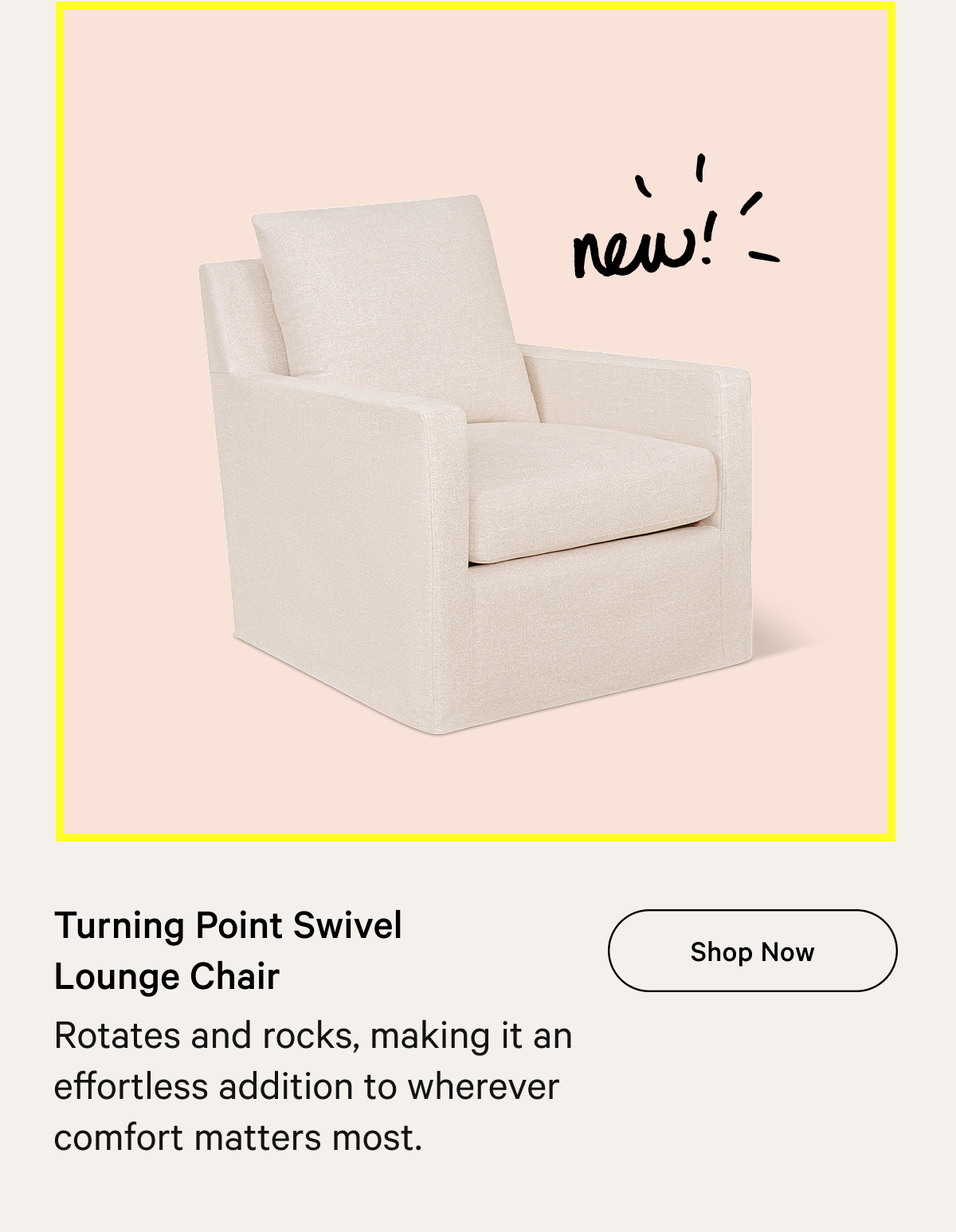
Task: Open the Turning Point Swivel Lounge Chair image
Action: pos(478,478)
